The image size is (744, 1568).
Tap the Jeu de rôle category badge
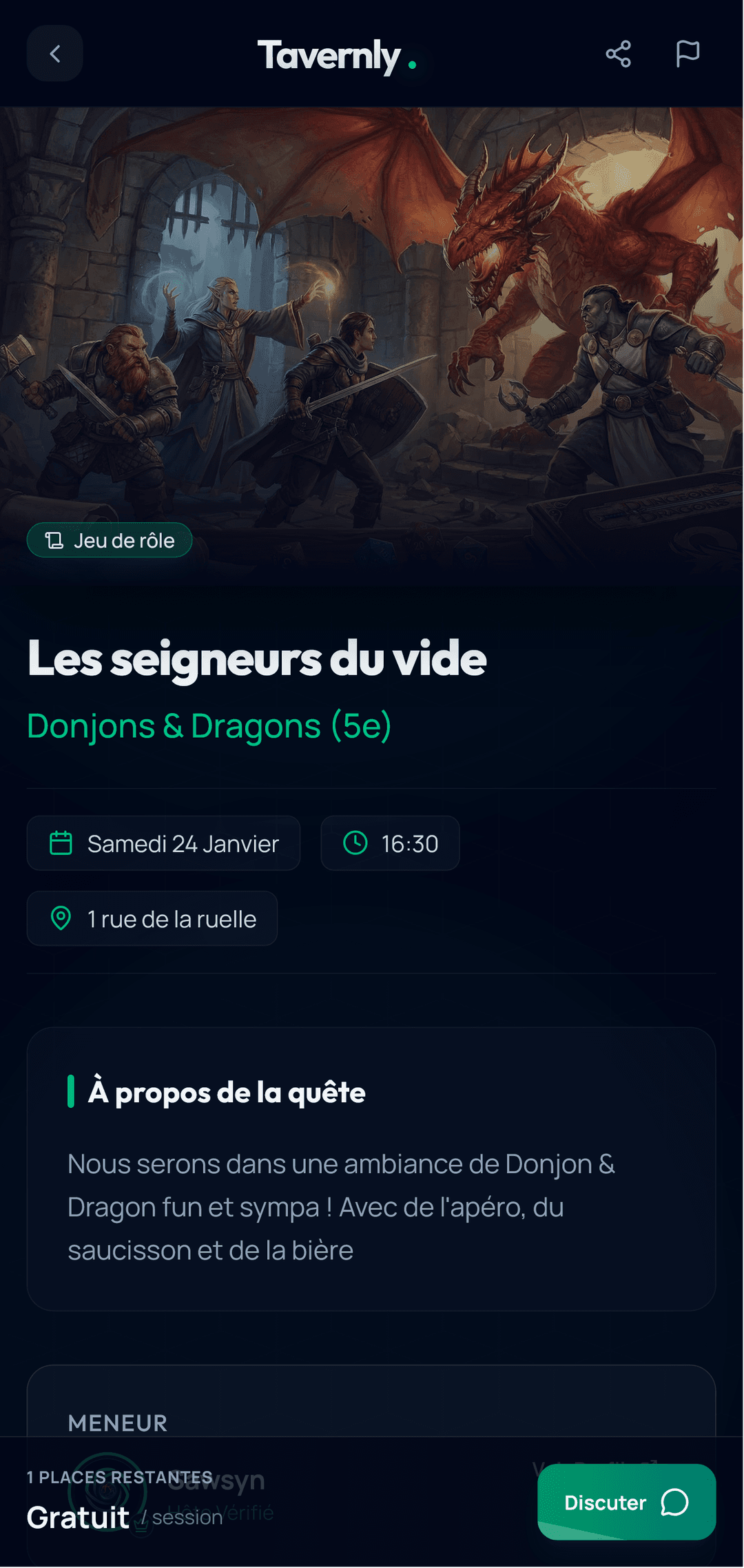(x=109, y=540)
